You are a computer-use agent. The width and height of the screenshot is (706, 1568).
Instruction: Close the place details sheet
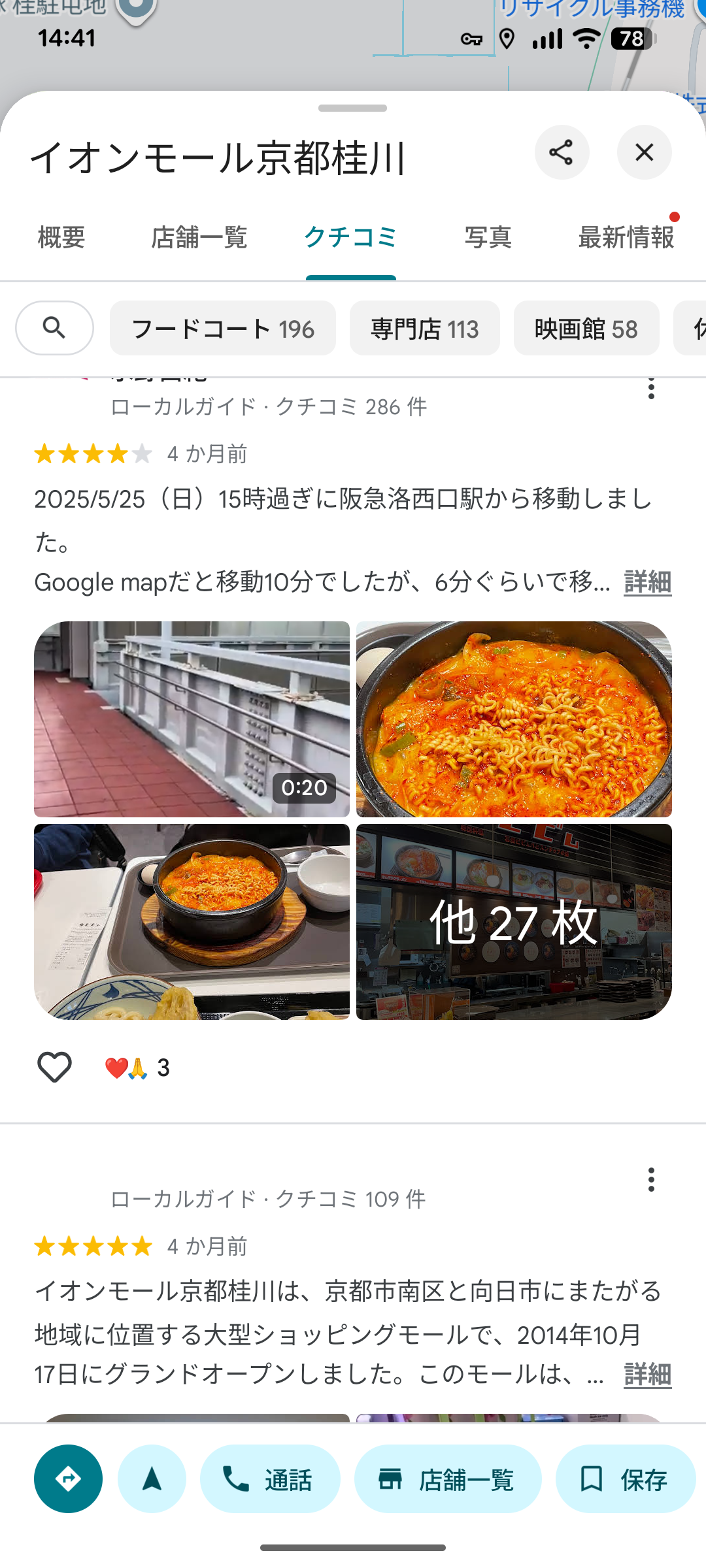tap(644, 152)
